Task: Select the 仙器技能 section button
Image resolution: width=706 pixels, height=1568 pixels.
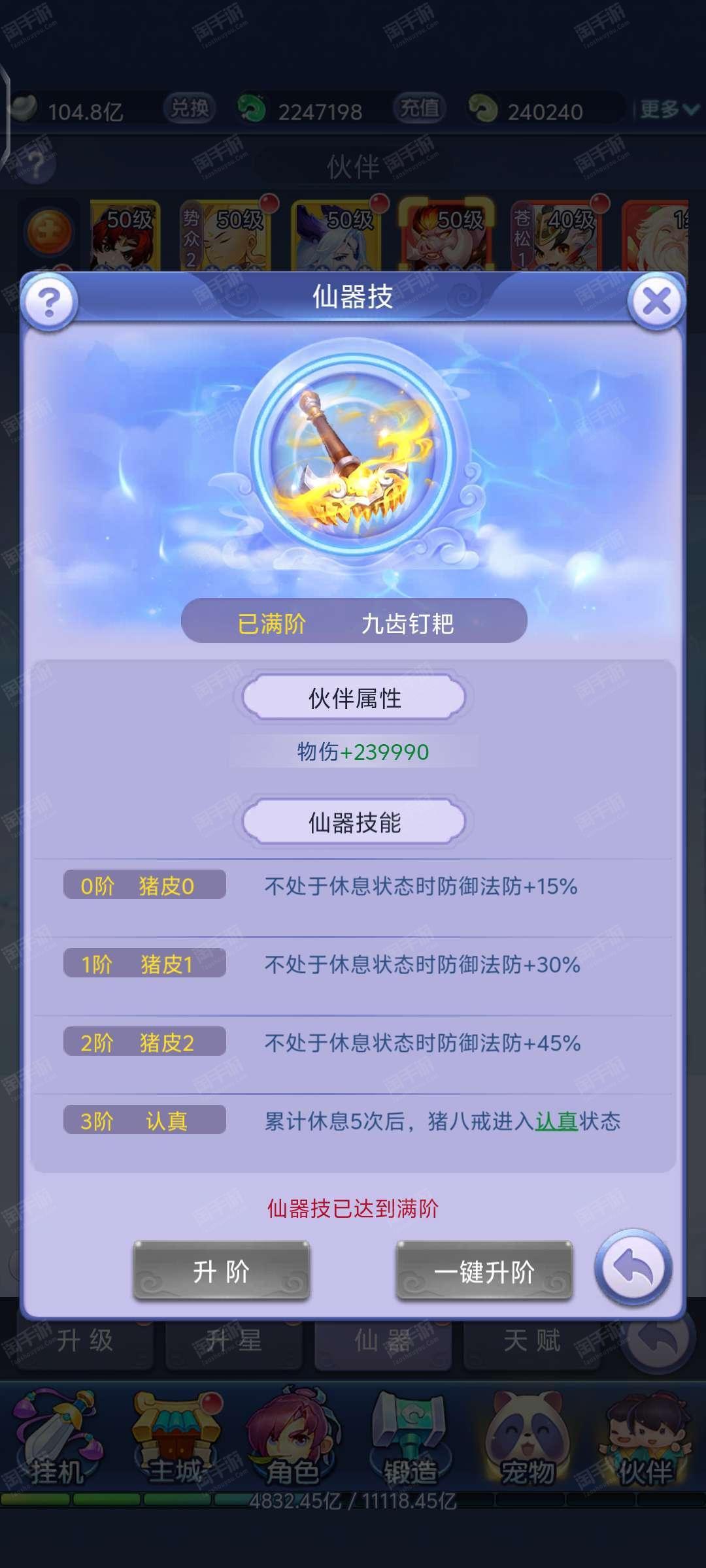Action: (x=354, y=822)
